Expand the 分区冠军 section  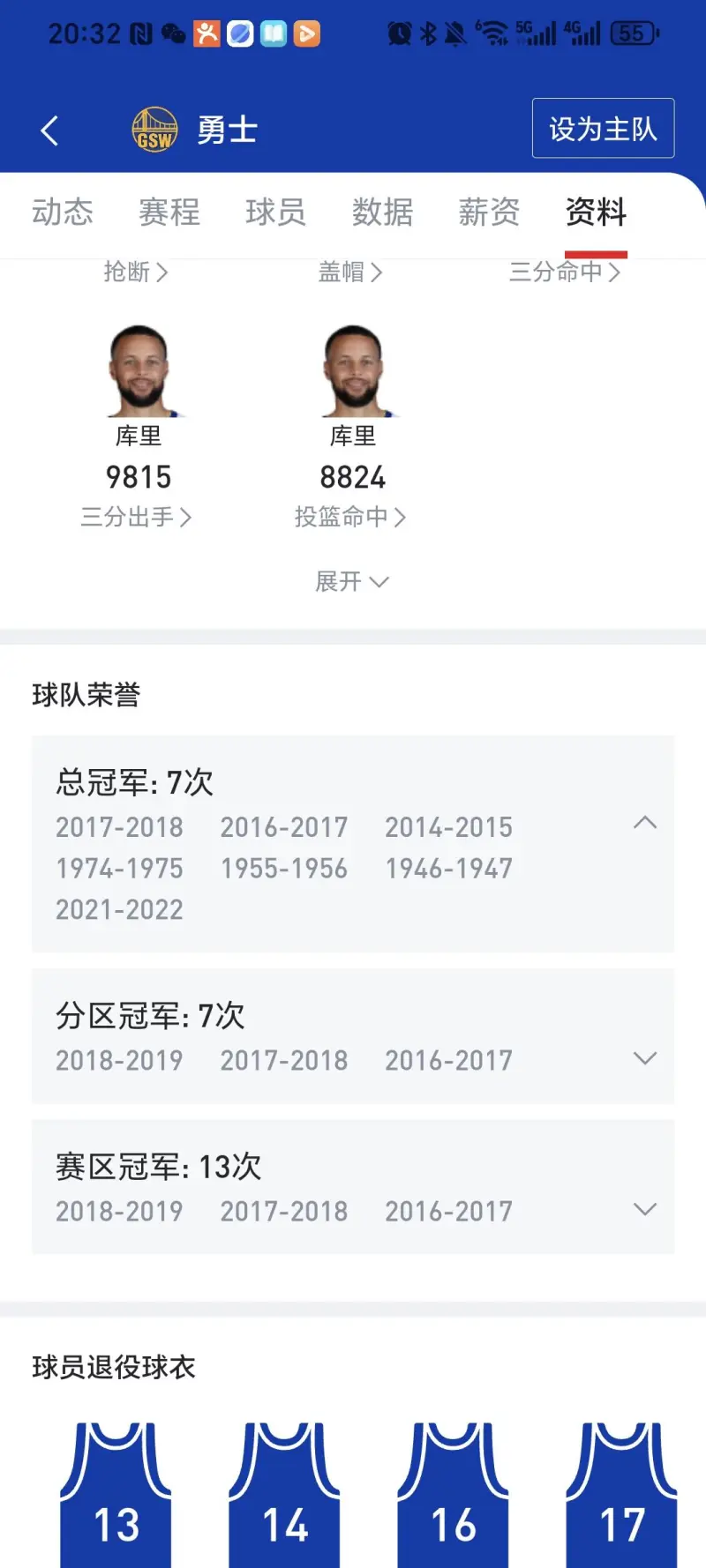pos(646,1058)
